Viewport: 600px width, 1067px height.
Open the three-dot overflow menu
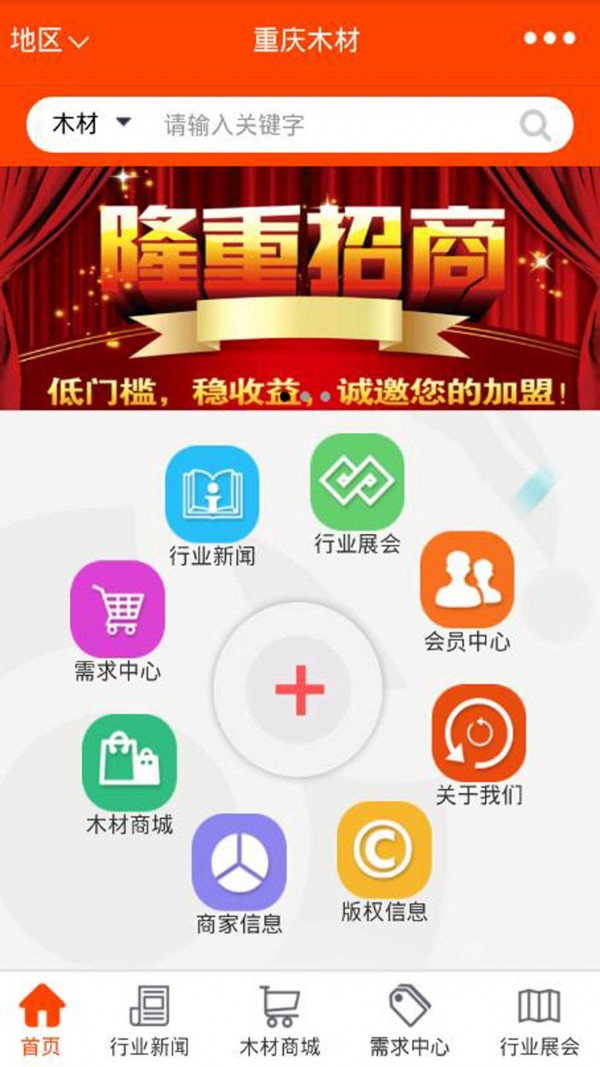point(550,40)
